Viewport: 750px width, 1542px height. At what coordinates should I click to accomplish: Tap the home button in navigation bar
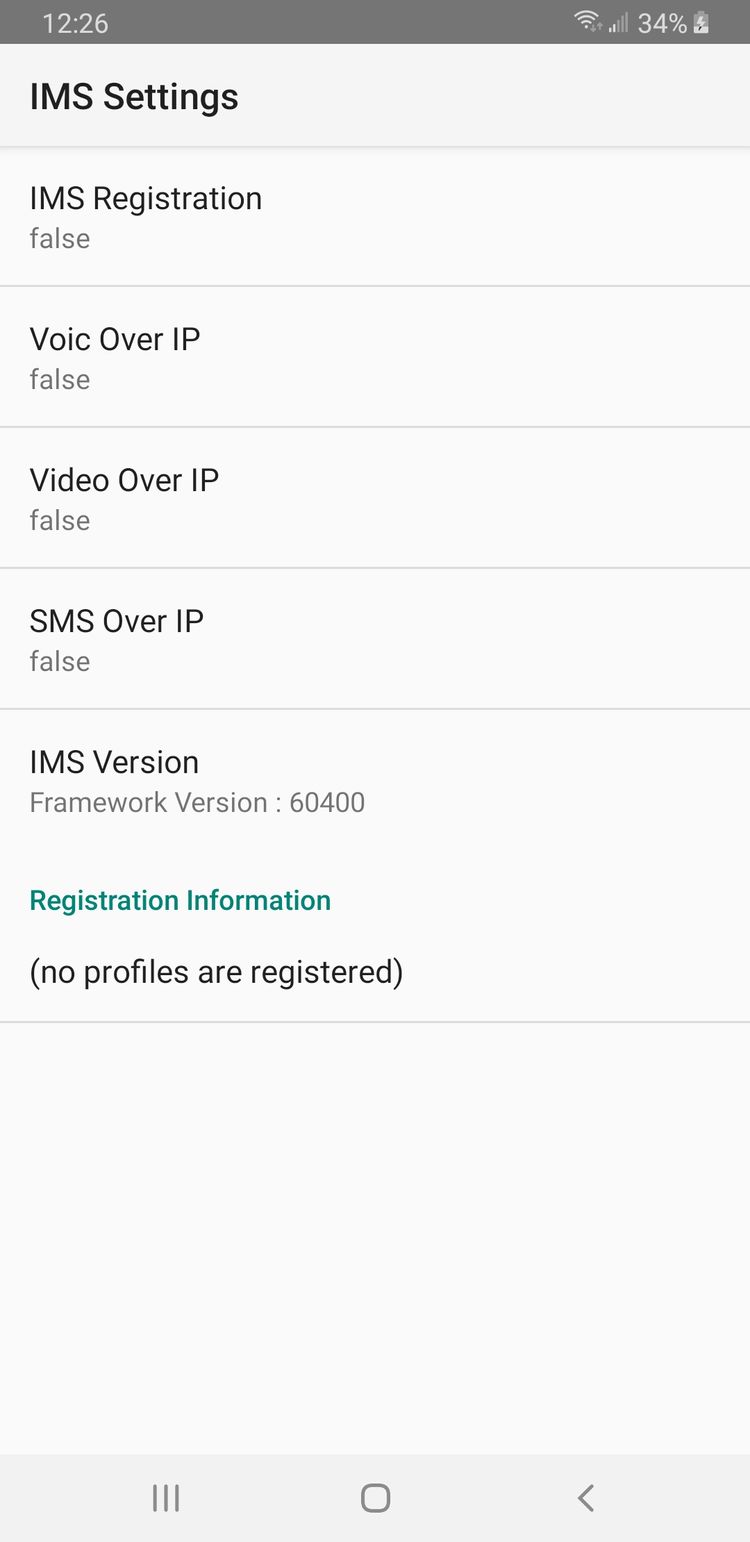tap(375, 1497)
